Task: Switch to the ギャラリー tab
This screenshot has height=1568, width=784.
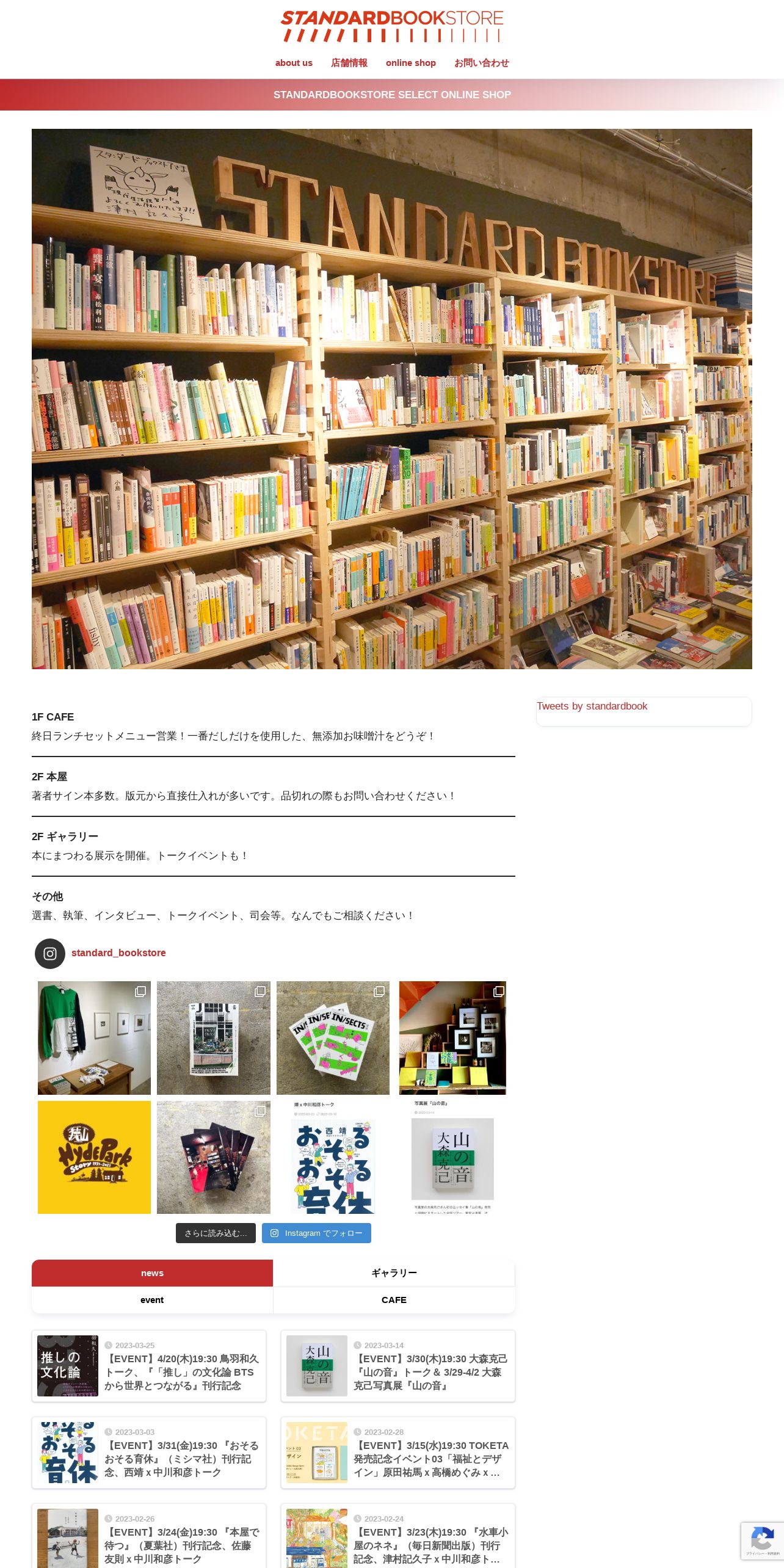Action: point(394,1273)
